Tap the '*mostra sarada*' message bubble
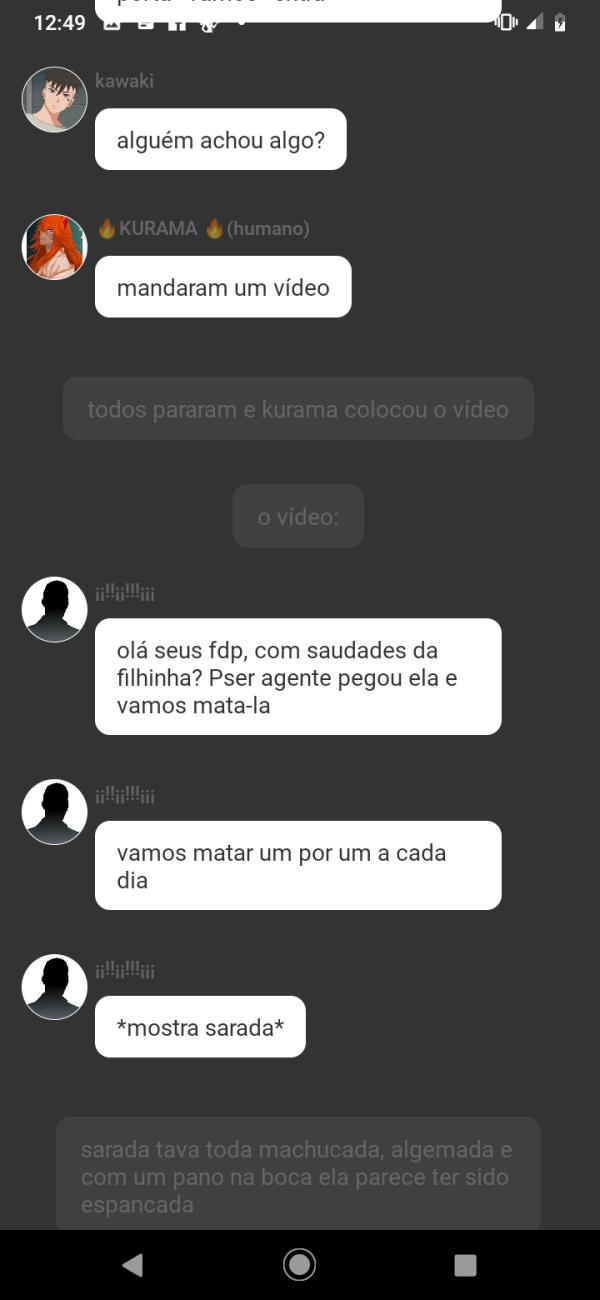 point(200,1027)
